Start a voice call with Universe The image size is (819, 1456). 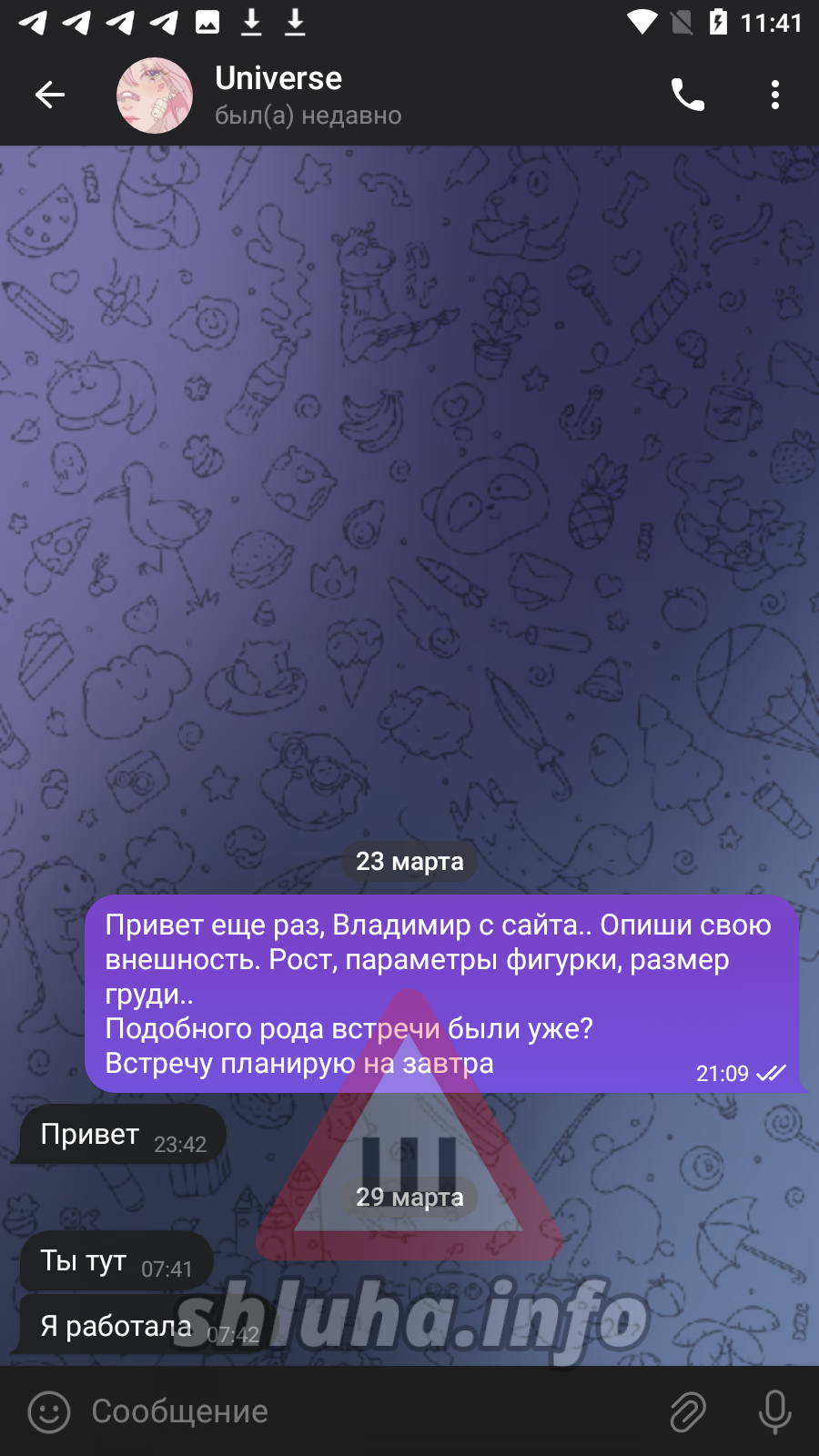pos(688,95)
